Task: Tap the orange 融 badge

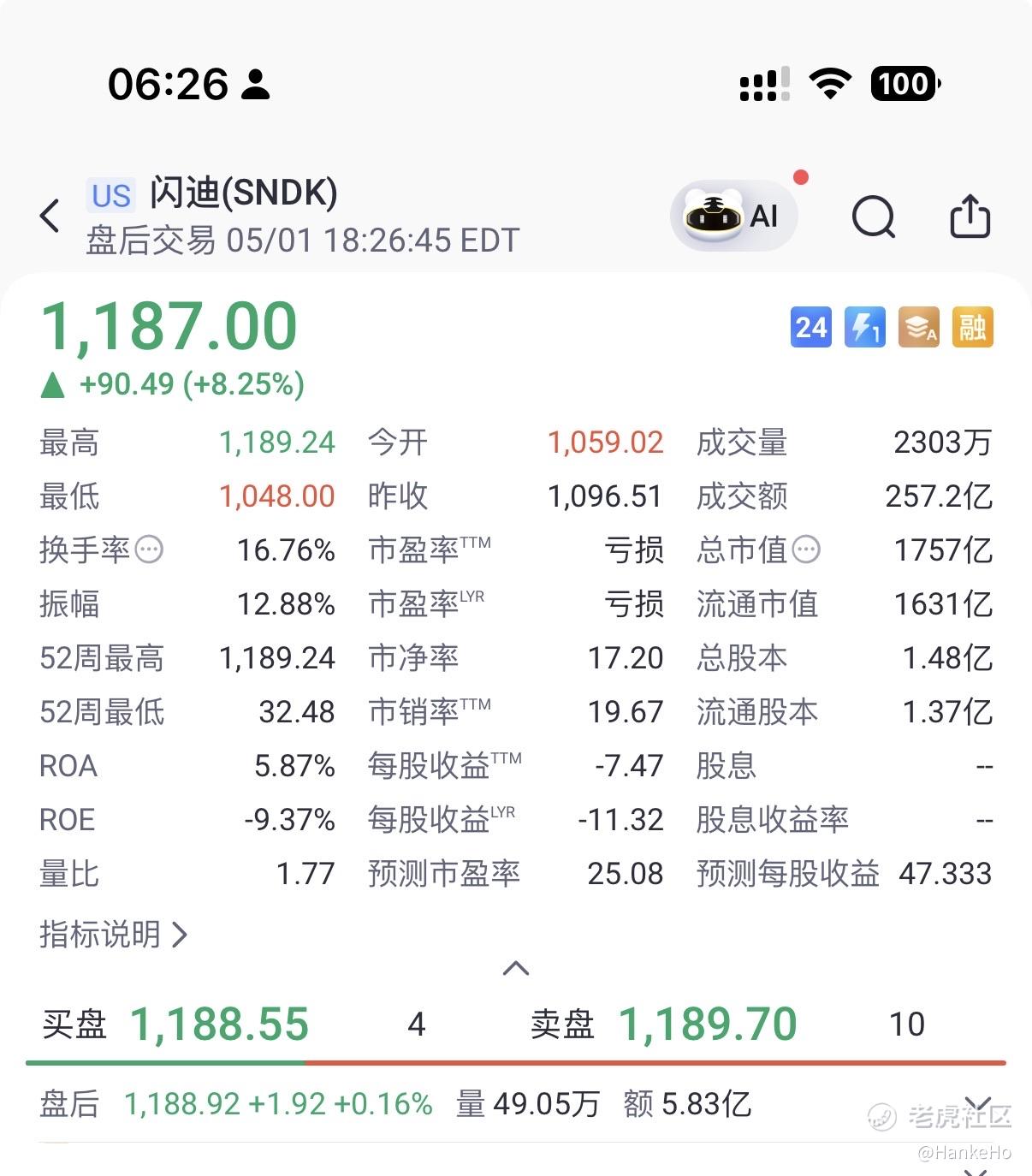Action: pyautogui.click(x=973, y=327)
